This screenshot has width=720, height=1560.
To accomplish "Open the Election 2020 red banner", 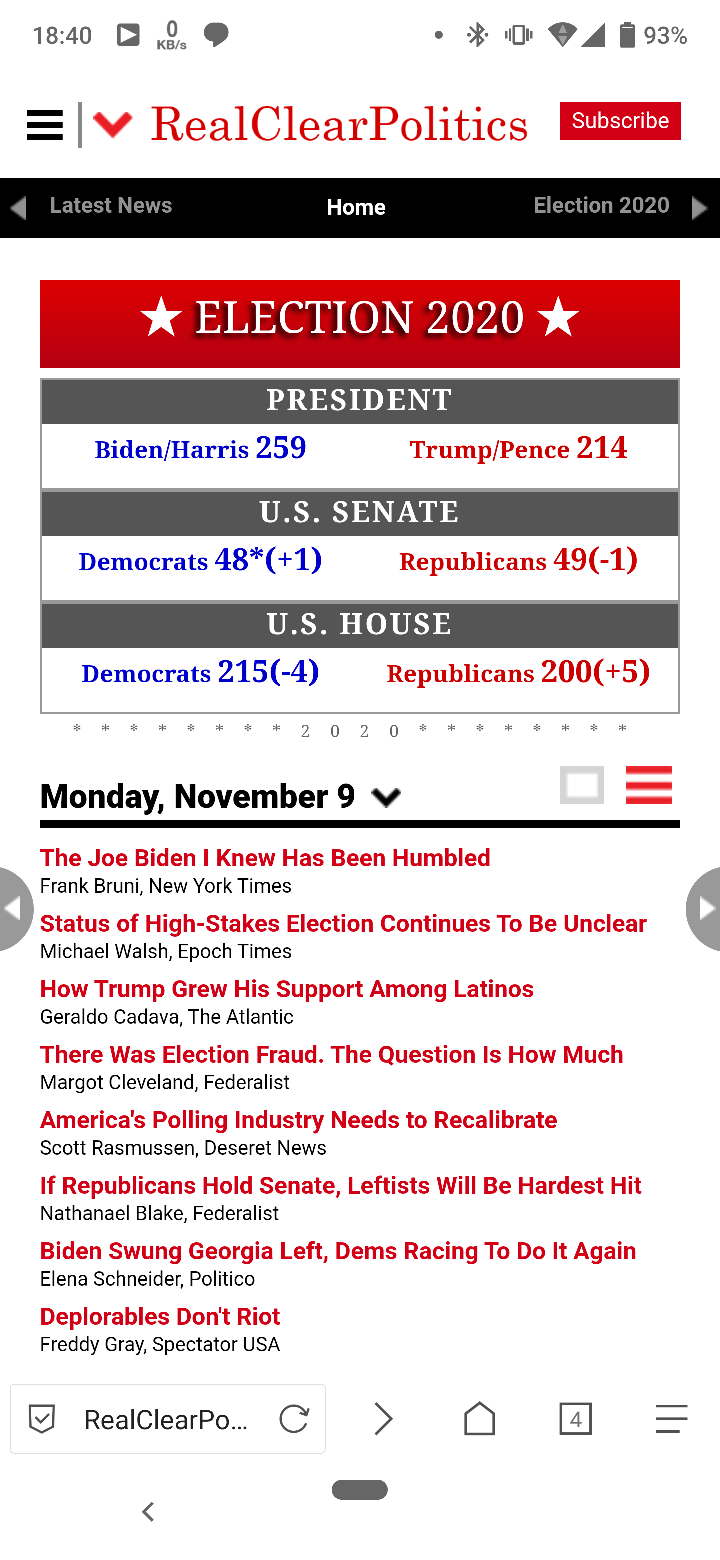I will [360, 323].
